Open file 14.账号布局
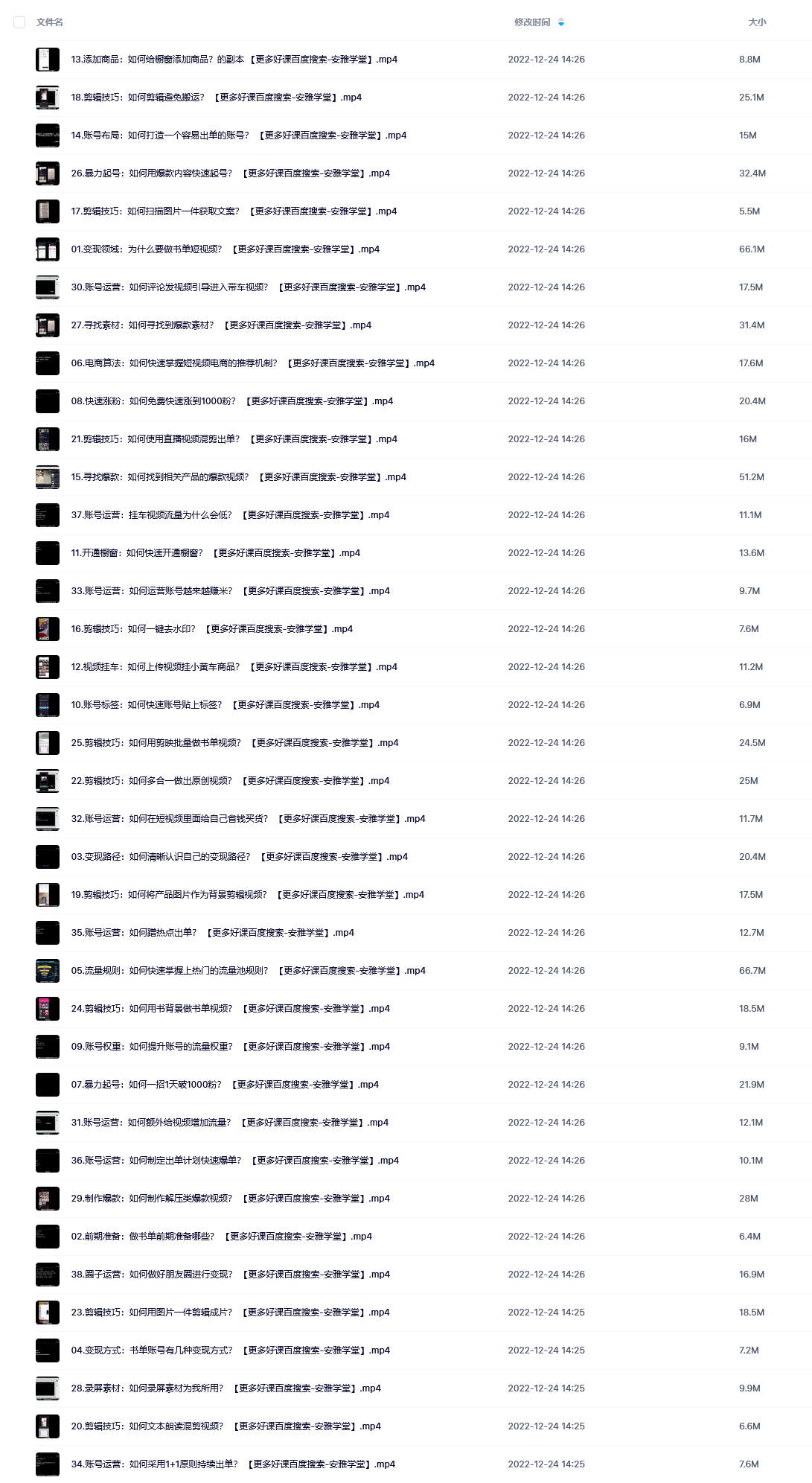This screenshot has width=812, height=1483. [x=238, y=135]
